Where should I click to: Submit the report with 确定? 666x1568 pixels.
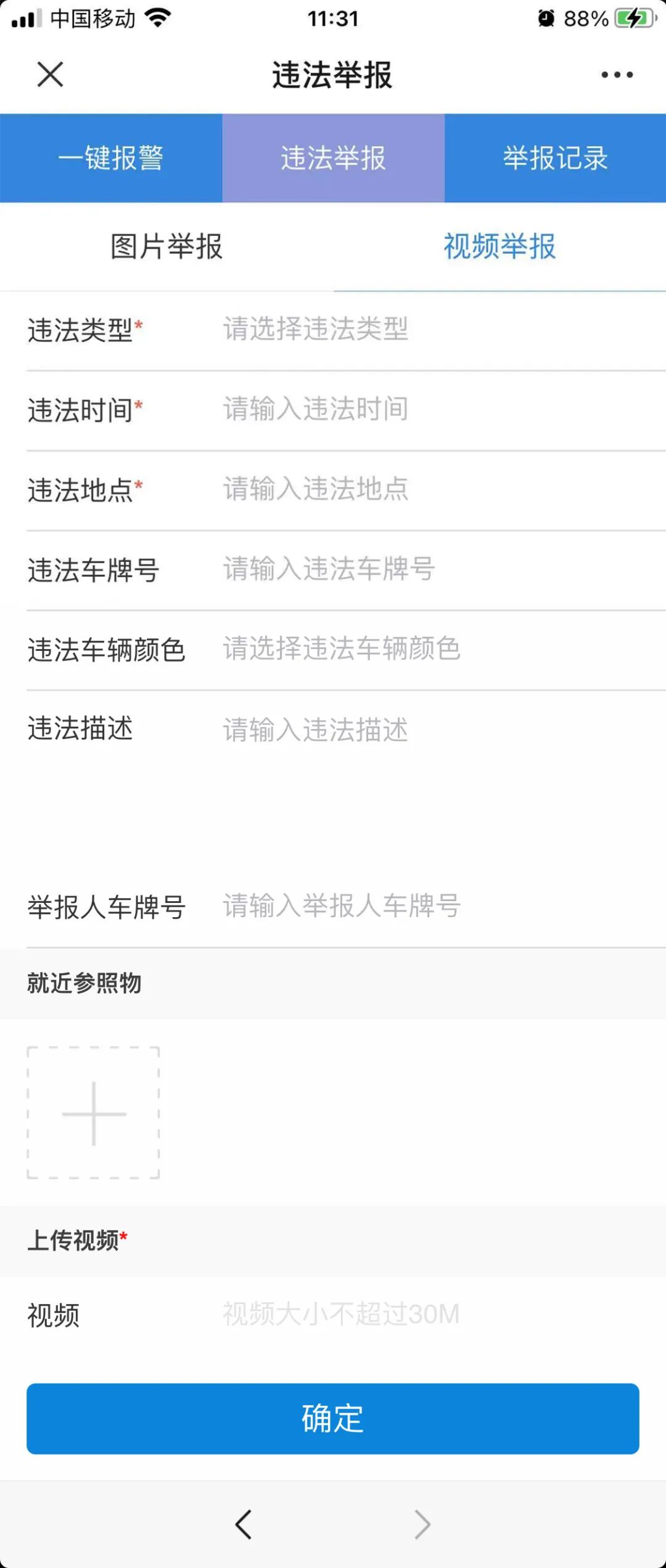pyautogui.click(x=333, y=1419)
